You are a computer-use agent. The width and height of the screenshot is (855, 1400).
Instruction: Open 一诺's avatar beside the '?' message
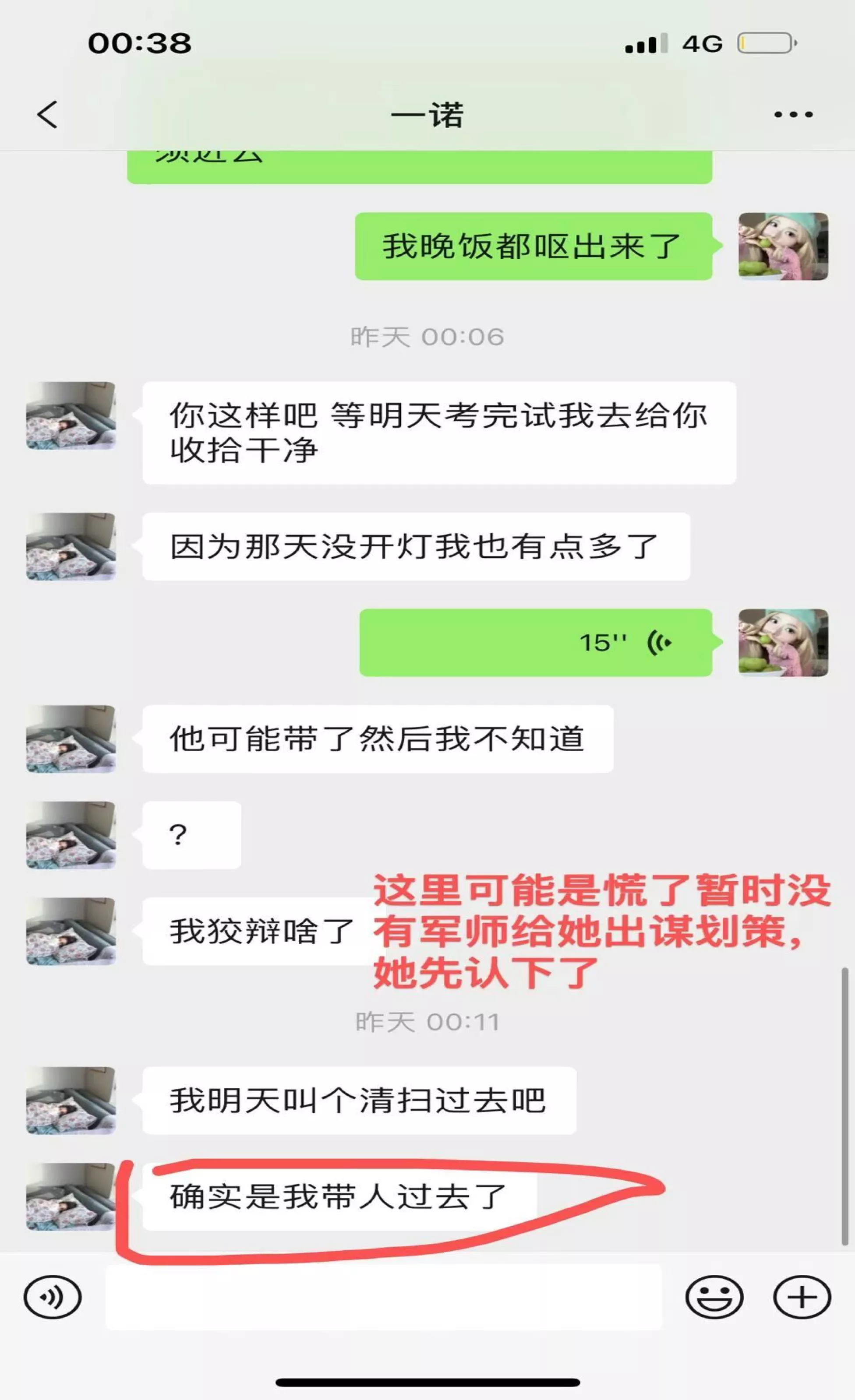tap(71, 835)
